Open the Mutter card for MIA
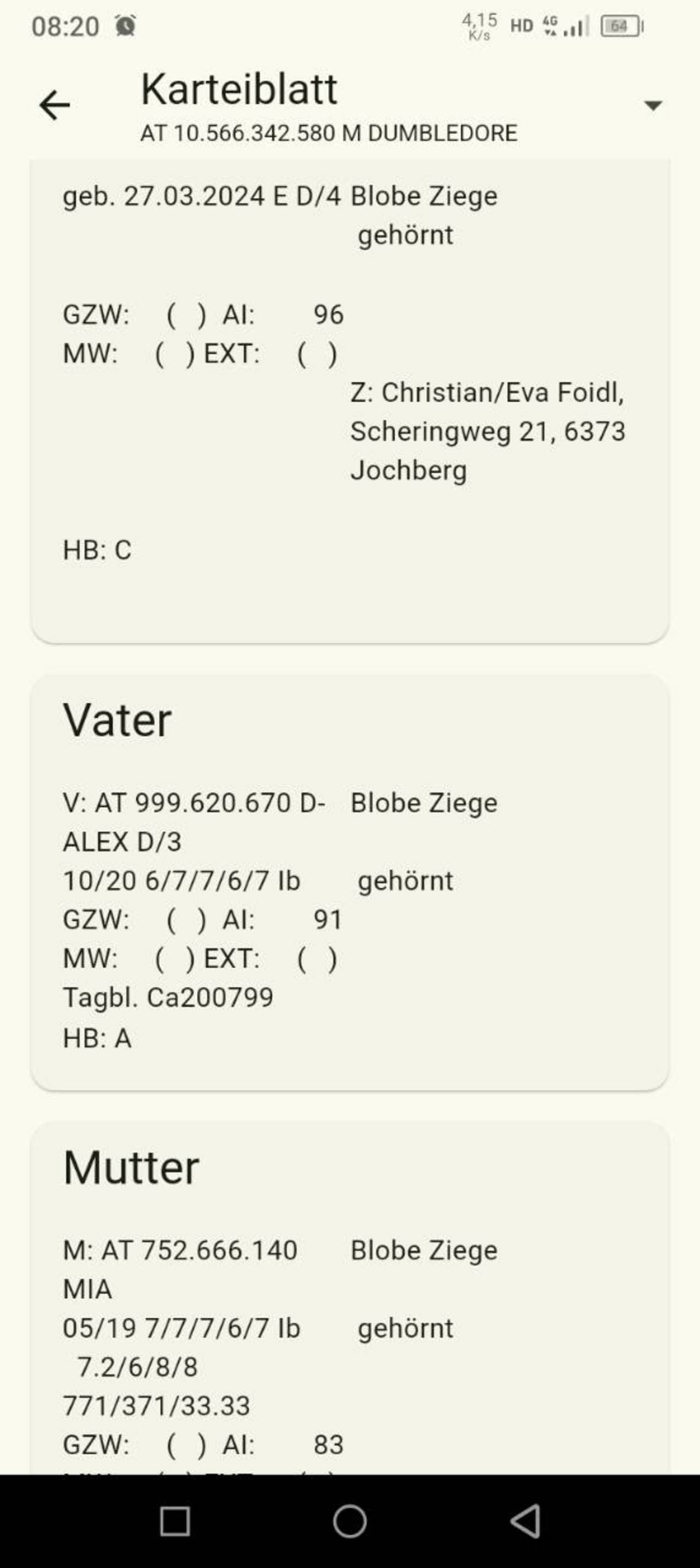The height and width of the screenshot is (1568, 700). pyautogui.click(x=349, y=1297)
